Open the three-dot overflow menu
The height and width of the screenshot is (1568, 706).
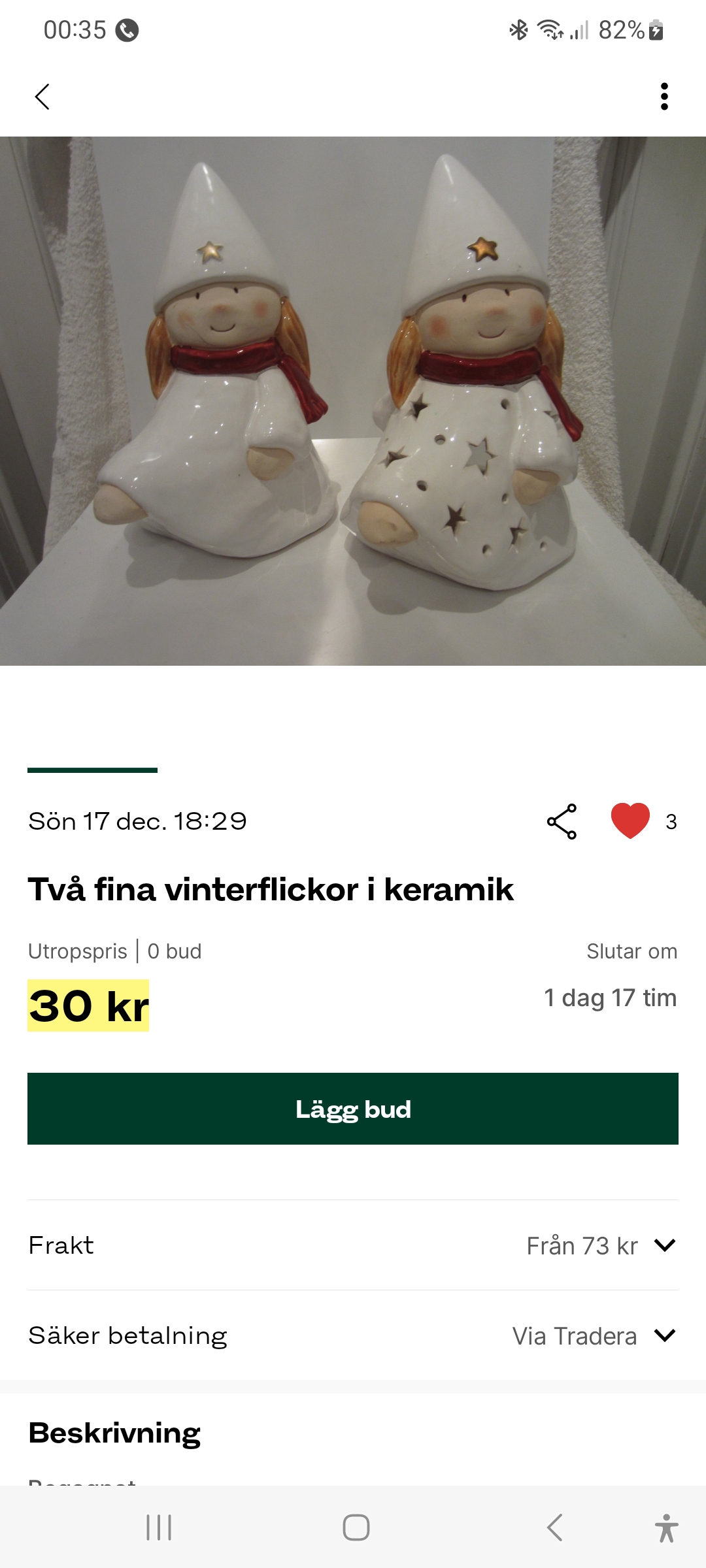tap(664, 97)
